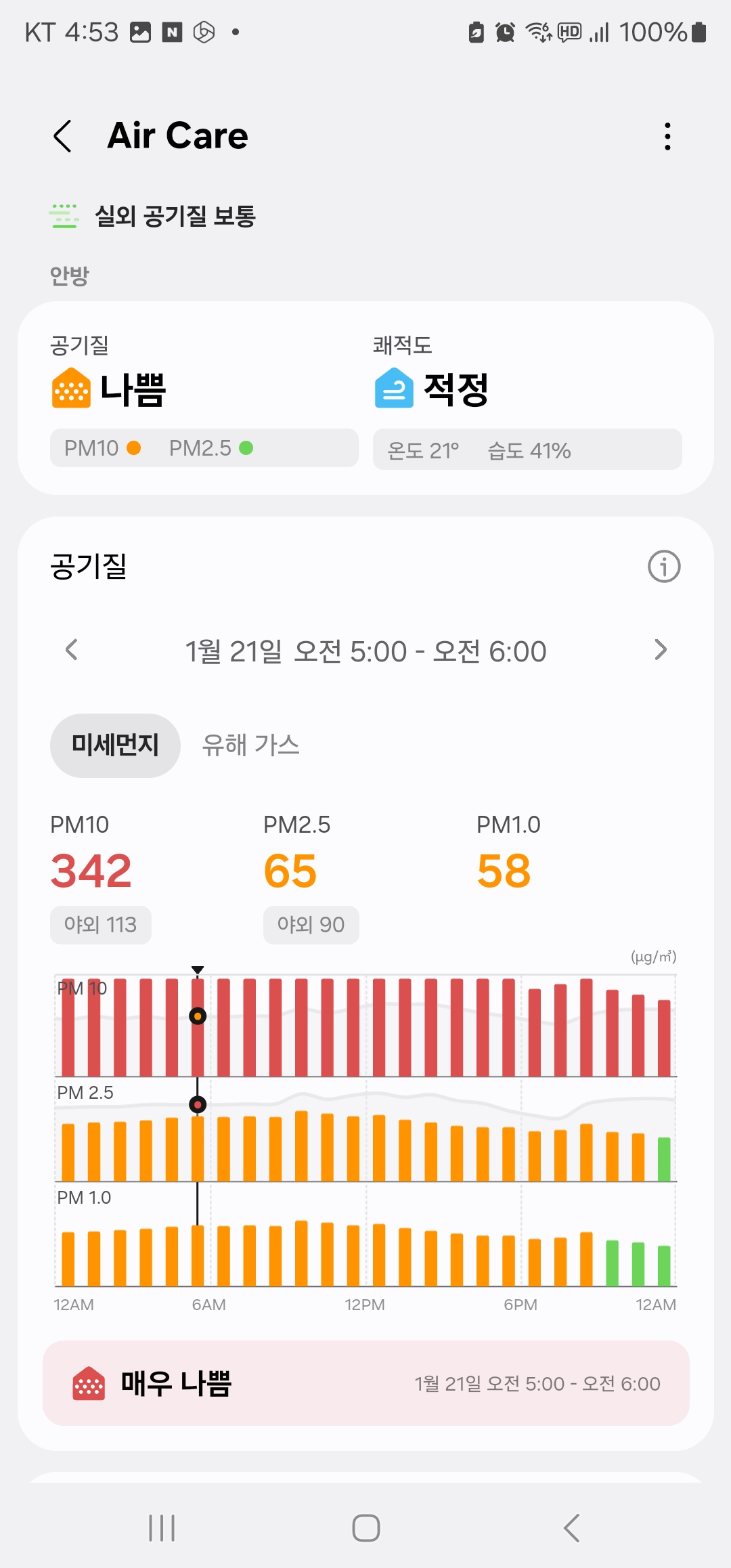Select the 미세먼지 tab
The width and height of the screenshot is (731, 1568).
115,745
